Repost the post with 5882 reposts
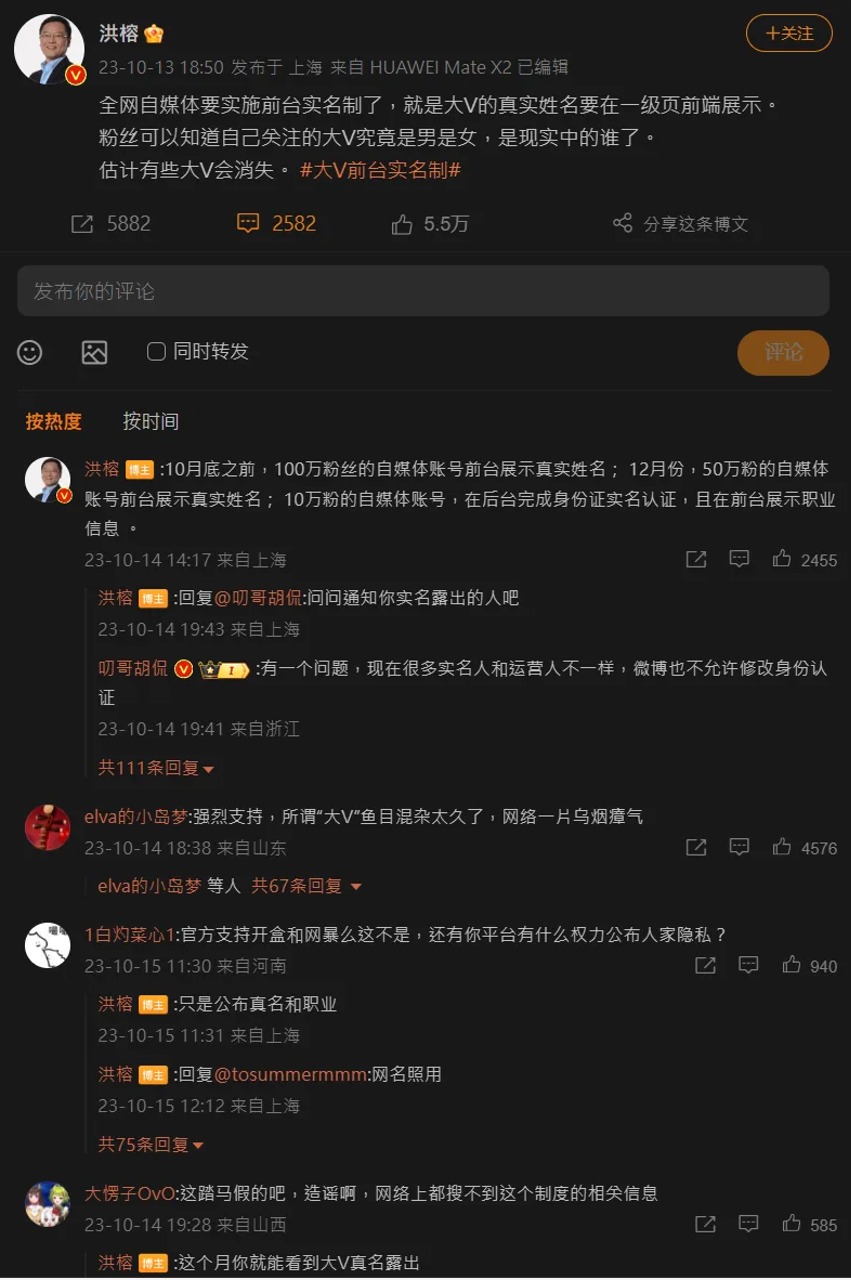The width and height of the screenshot is (851, 1280). [x=83, y=224]
